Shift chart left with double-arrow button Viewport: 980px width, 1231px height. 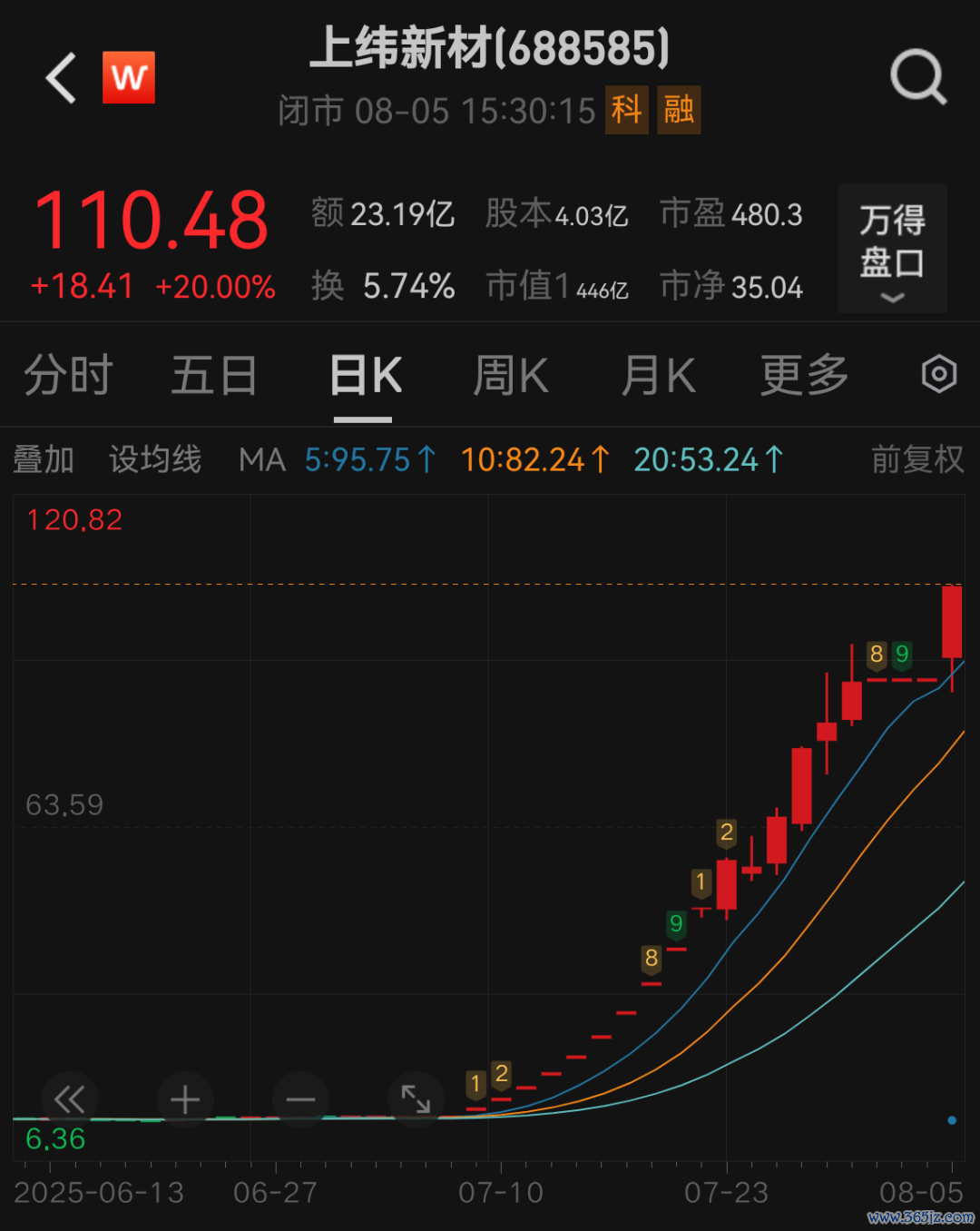[69, 1099]
